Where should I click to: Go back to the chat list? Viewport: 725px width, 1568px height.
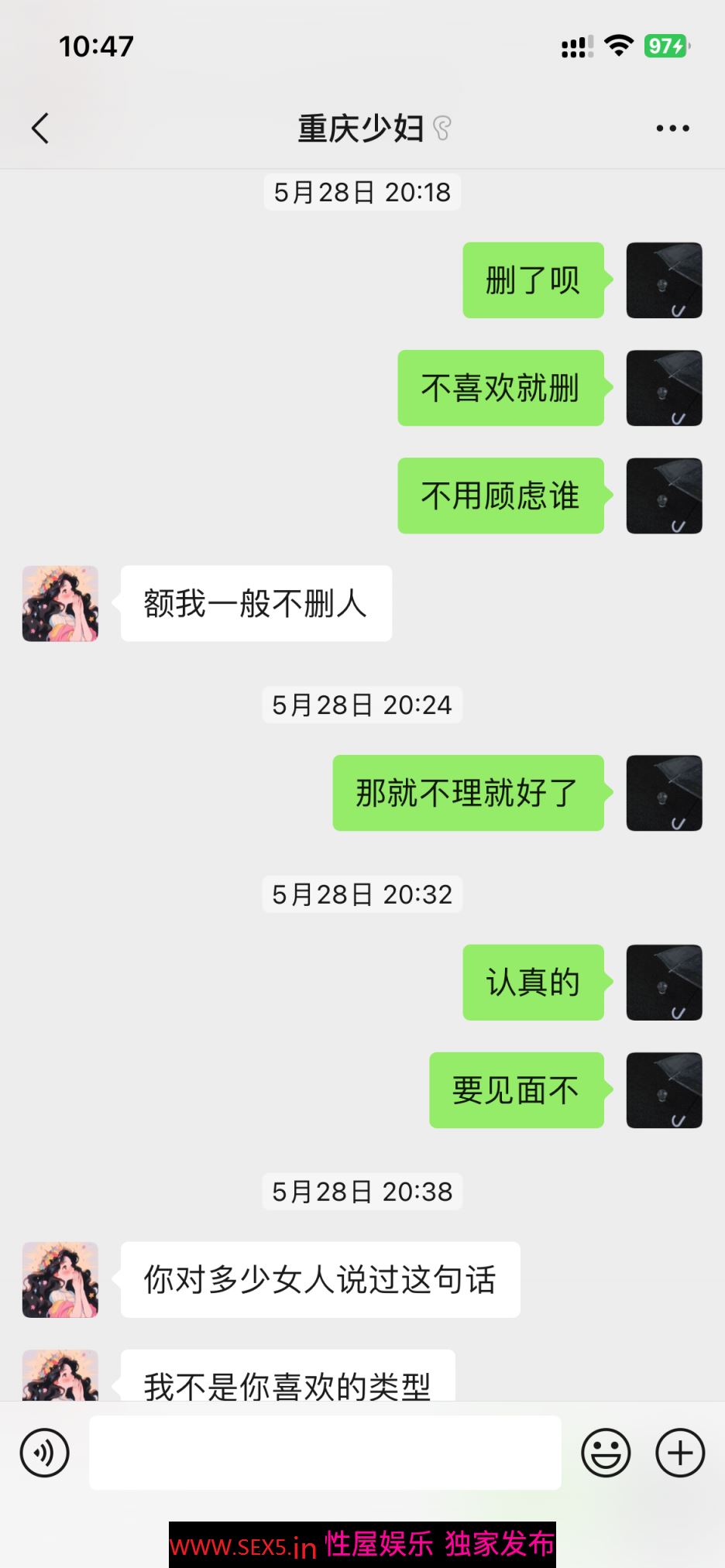click(40, 129)
